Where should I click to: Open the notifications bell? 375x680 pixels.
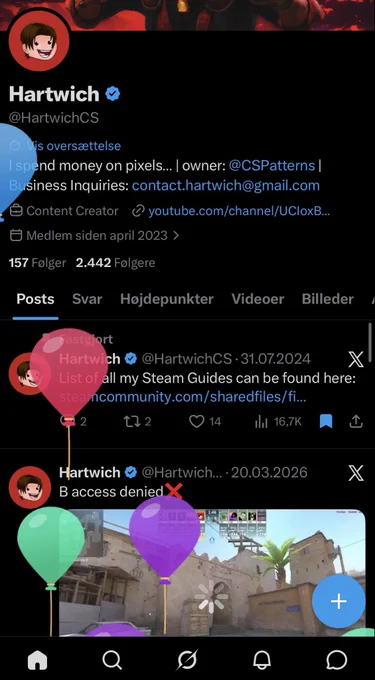point(262,660)
